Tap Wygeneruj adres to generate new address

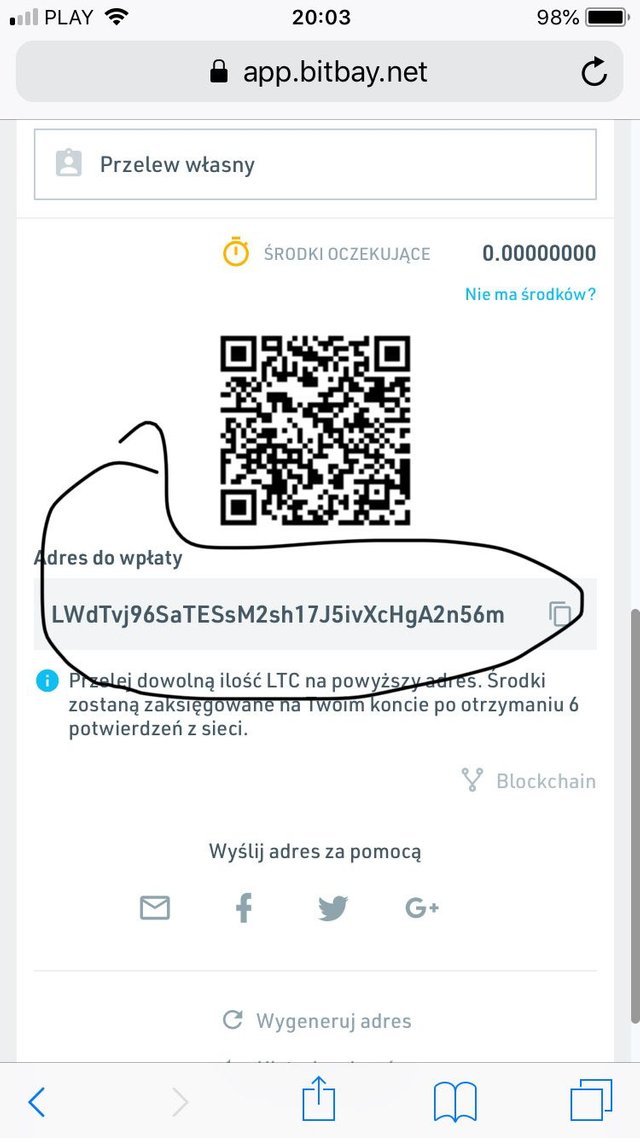point(316,1021)
